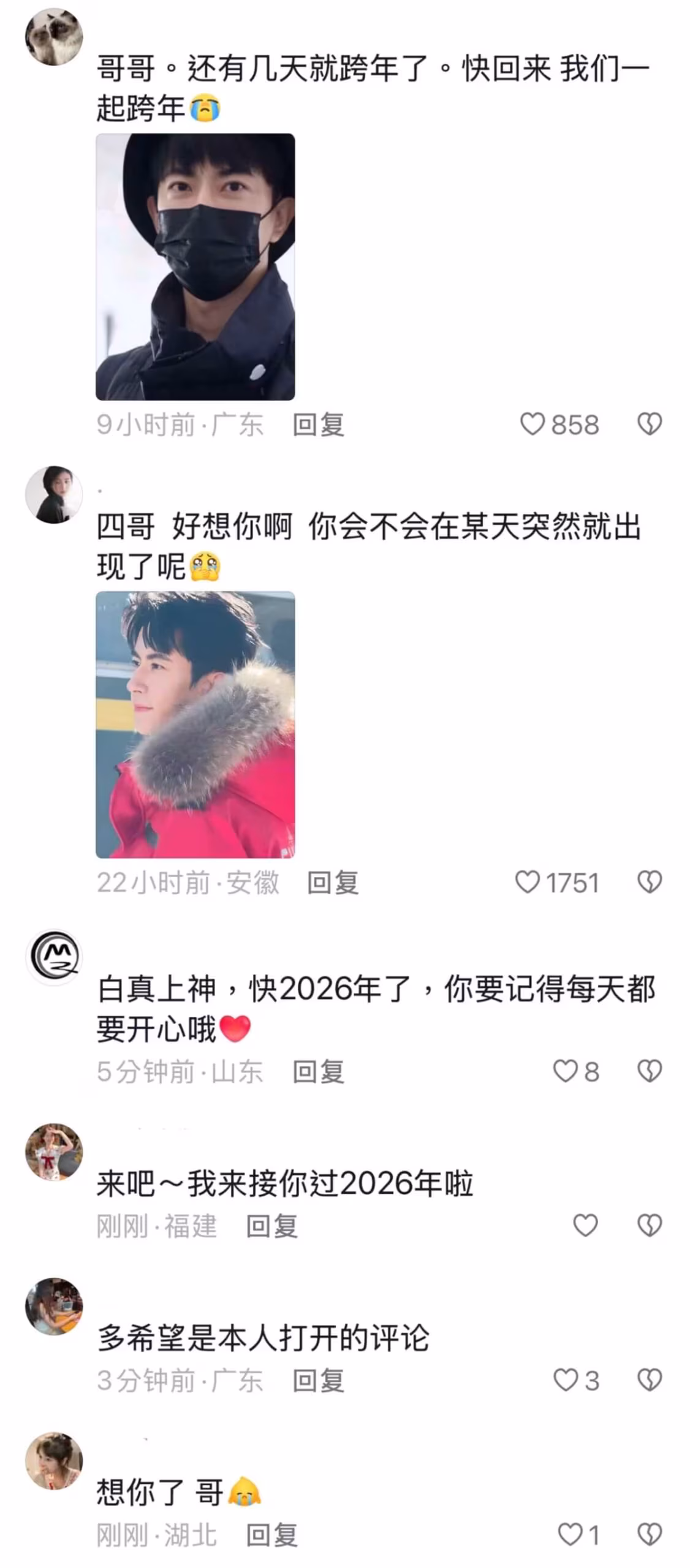Image resolution: width=690 pixels, height=1568 pixels.
Task: Dislike the 9小时前 广东 comment
Action: tap(650, 424)
